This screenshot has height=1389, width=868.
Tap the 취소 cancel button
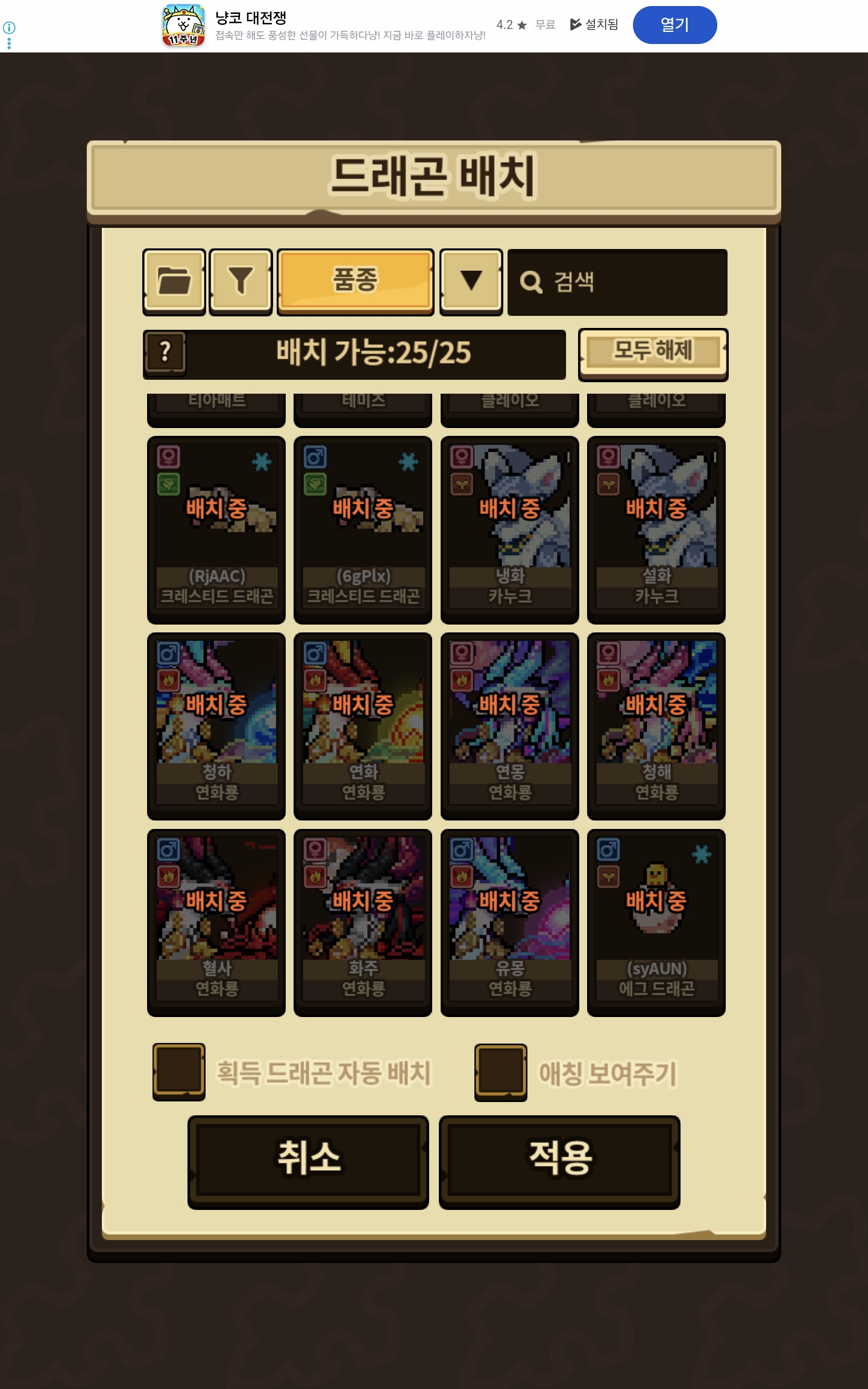point(308,1162)
